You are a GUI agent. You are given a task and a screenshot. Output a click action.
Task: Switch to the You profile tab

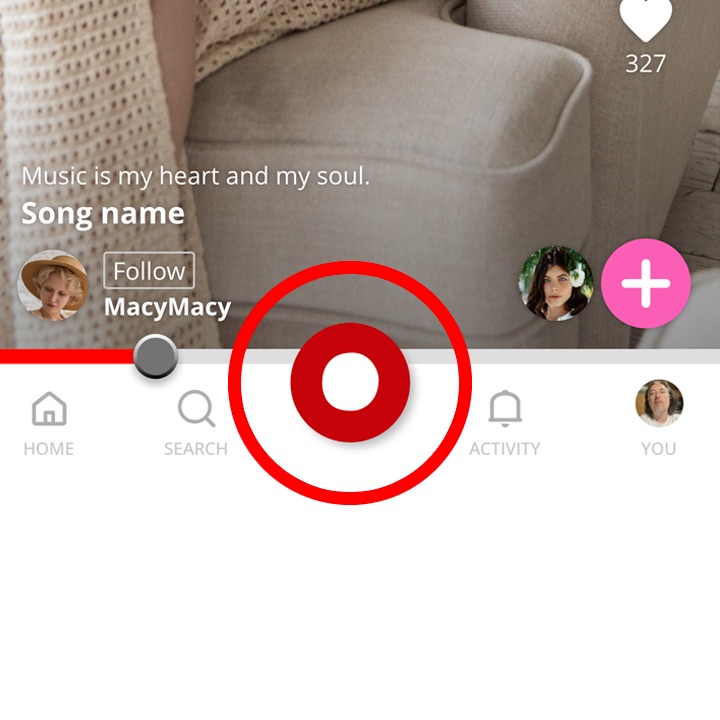pyautogui.click(x=659, y=419)
